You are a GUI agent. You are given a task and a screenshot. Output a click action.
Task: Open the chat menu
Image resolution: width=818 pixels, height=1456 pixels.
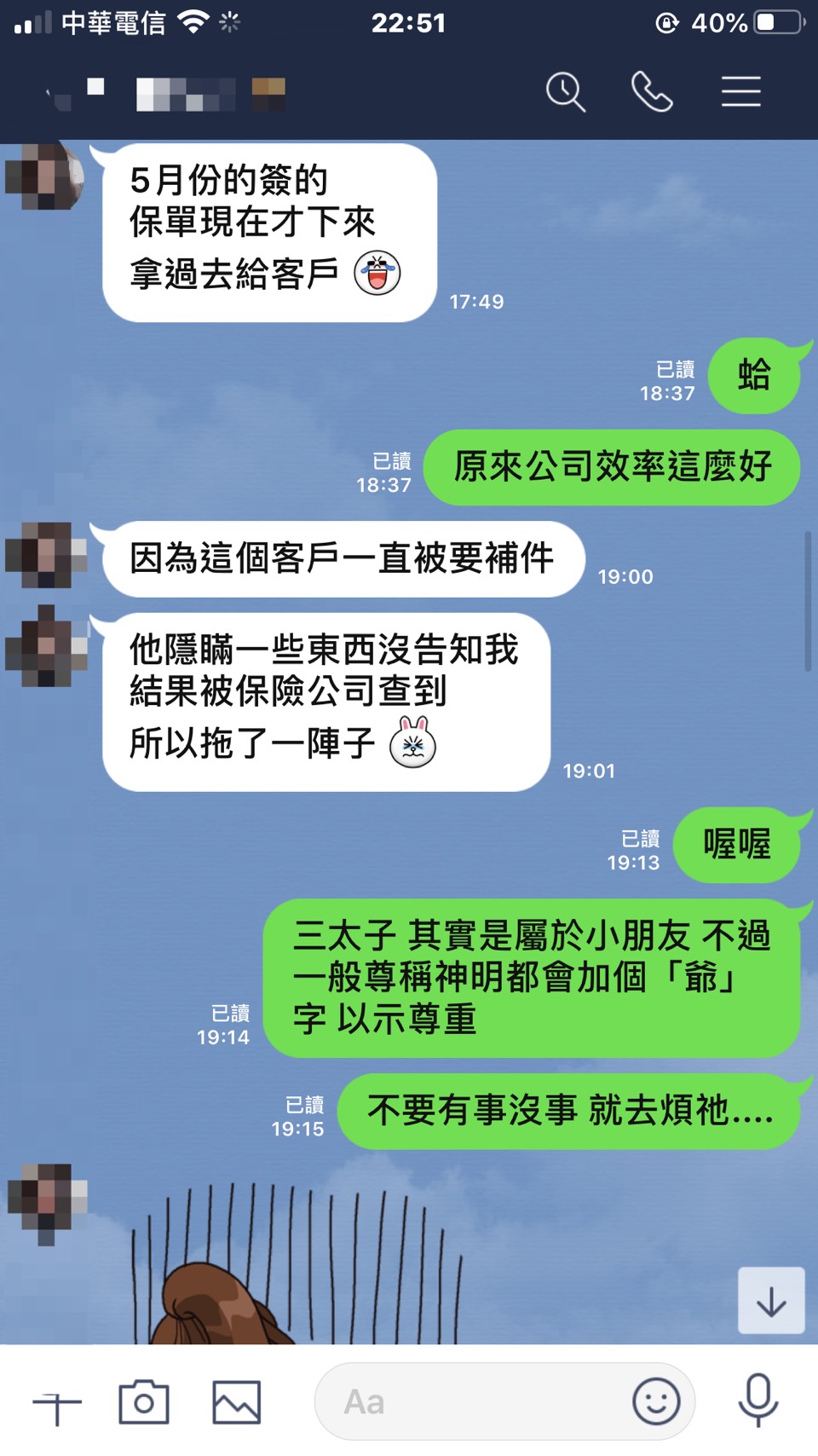click(x=740, y=92)
